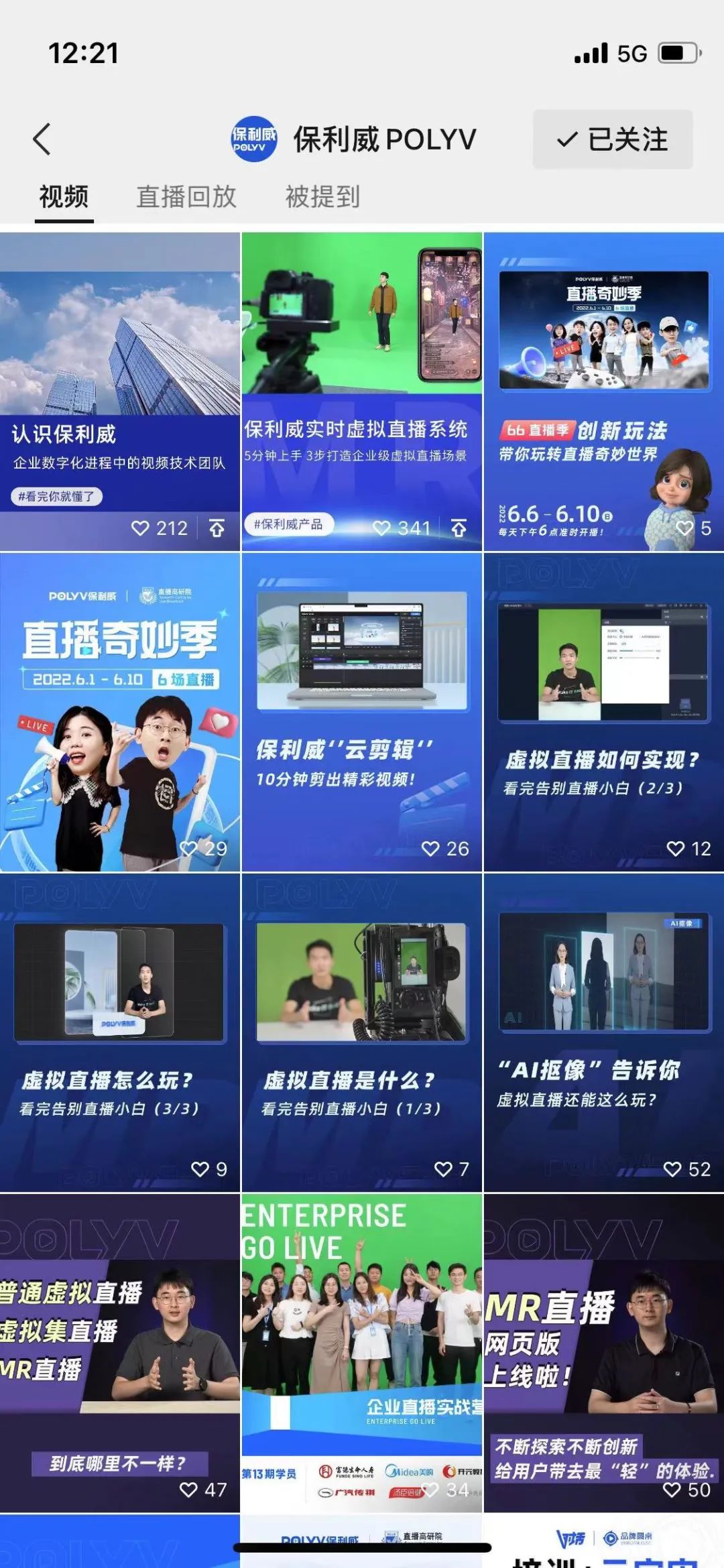
Task: Open the AI抠像 告诉你 video
Action: click(603, 1032)
